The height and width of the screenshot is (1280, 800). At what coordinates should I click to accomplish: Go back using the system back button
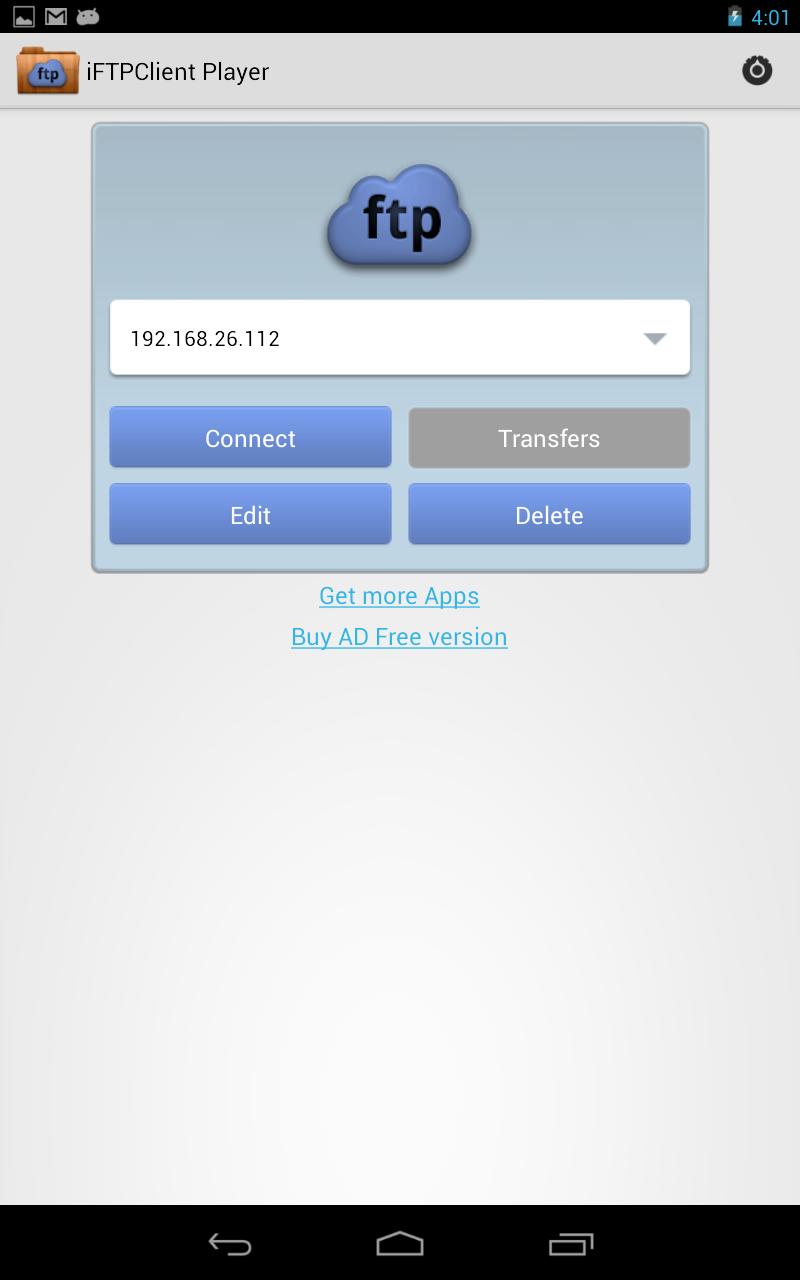coord(230,1244)
